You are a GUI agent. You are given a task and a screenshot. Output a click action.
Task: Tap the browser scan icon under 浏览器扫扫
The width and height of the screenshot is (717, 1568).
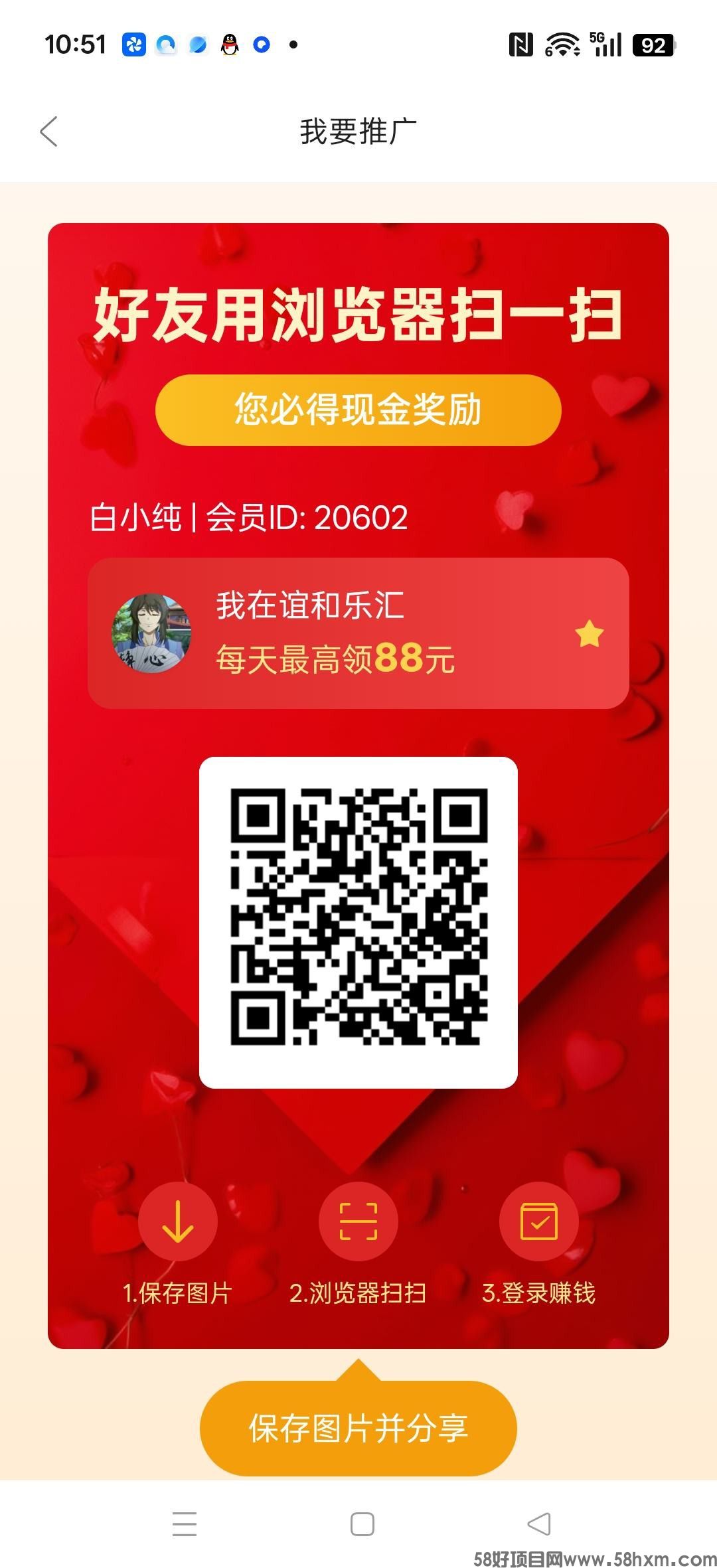coord(358,1220)
